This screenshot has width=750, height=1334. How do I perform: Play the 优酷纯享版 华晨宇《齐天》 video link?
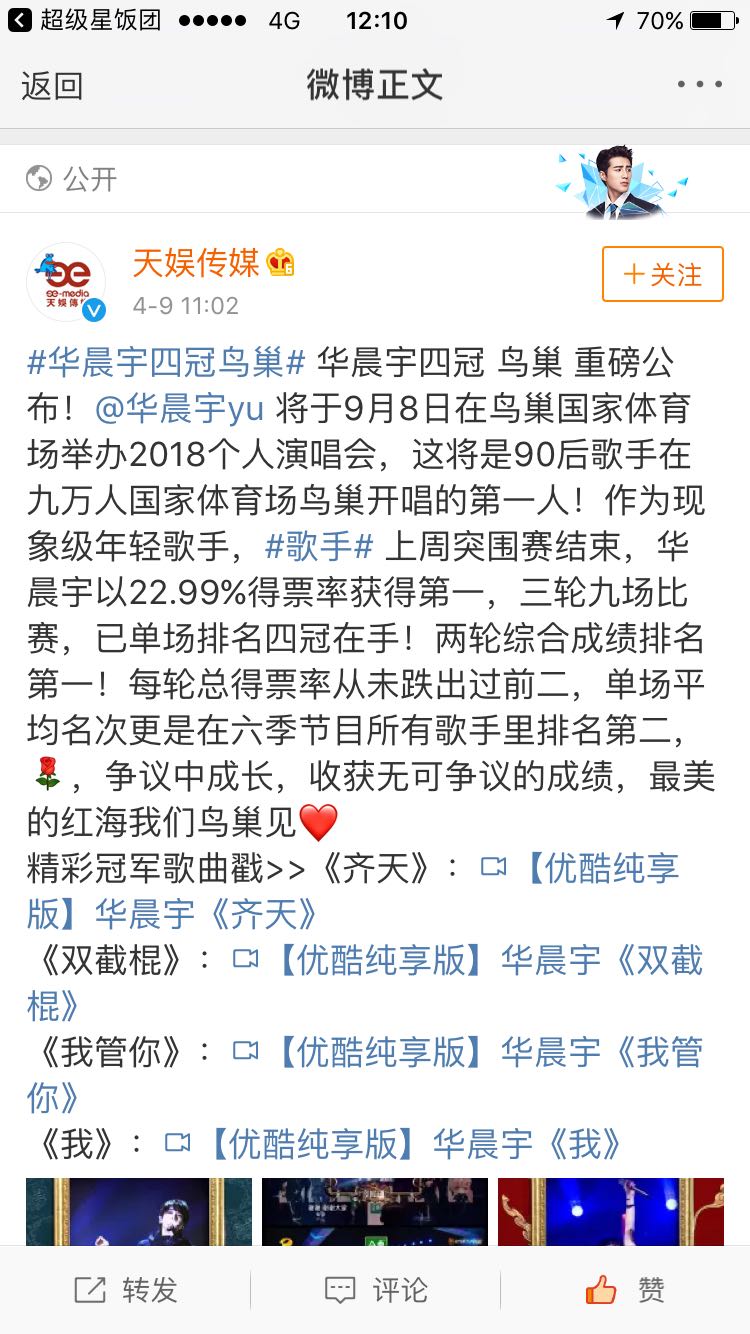tap(353, 891)
